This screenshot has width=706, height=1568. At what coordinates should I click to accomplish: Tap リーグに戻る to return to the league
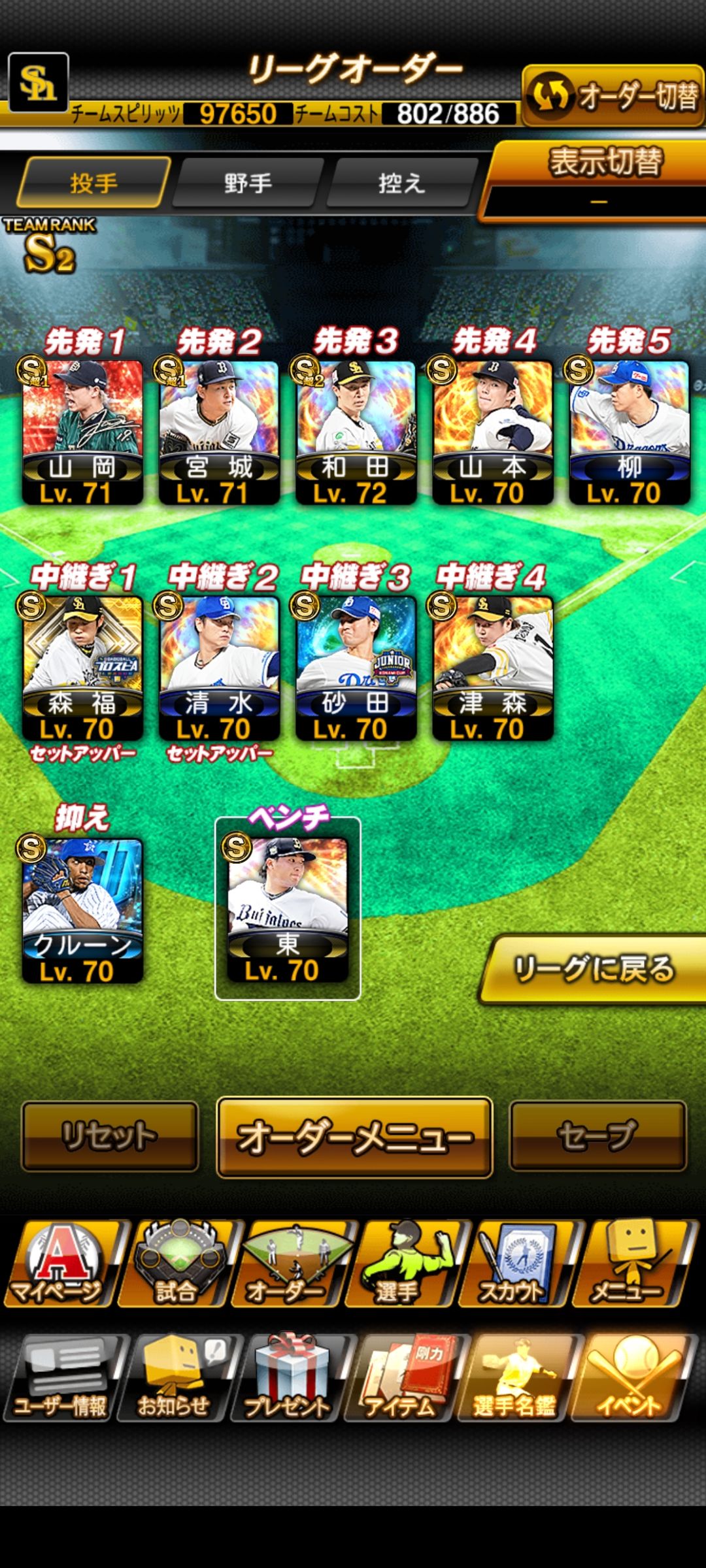coord(594,969)
